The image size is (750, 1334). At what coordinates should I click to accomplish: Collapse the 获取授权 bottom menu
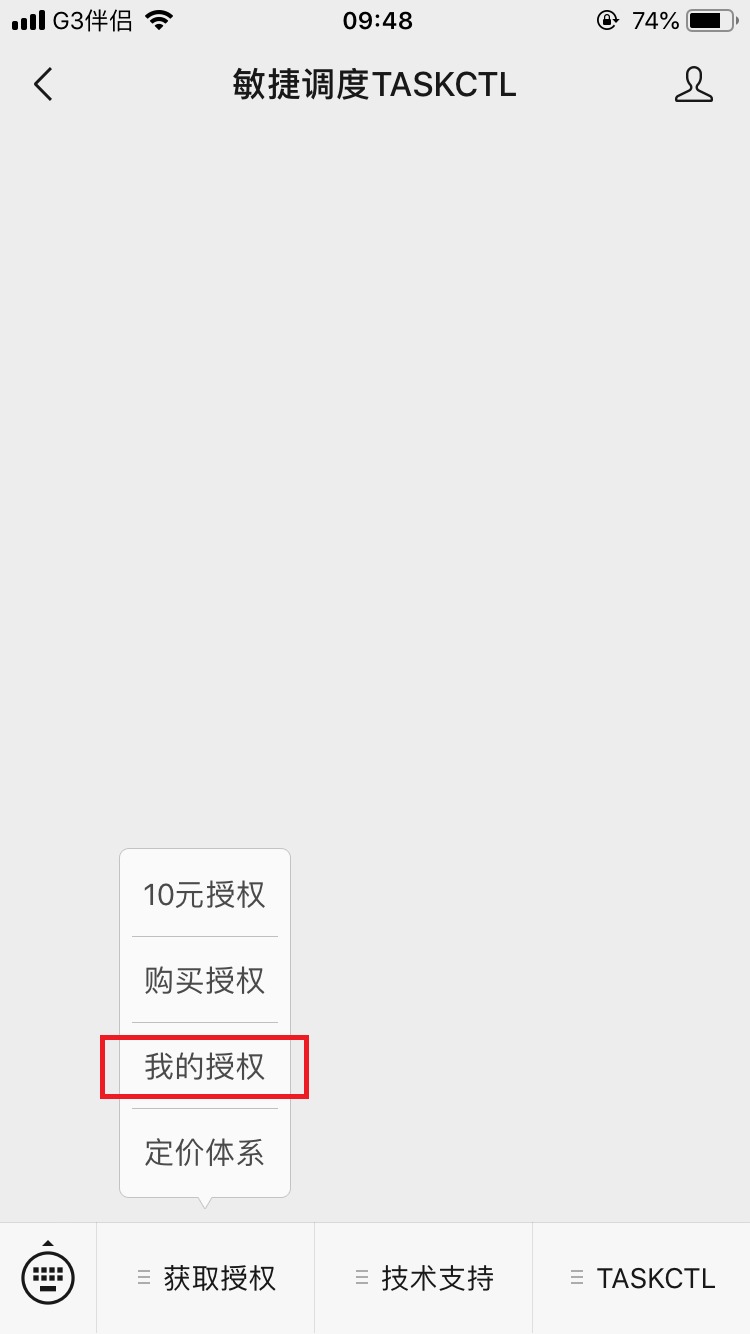click(206, 1278)
